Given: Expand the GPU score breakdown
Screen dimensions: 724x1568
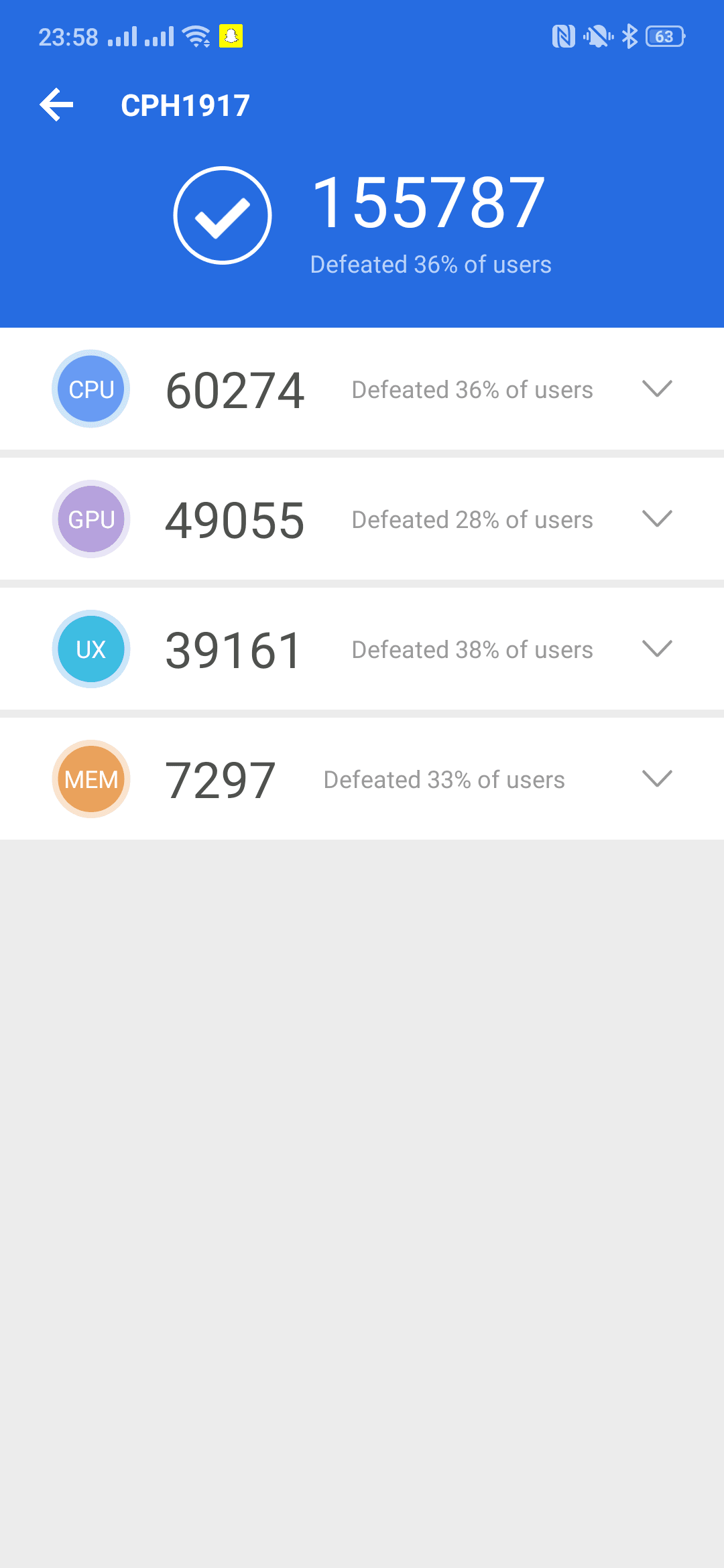Looking at the screenshot, I should click(657, 519).
